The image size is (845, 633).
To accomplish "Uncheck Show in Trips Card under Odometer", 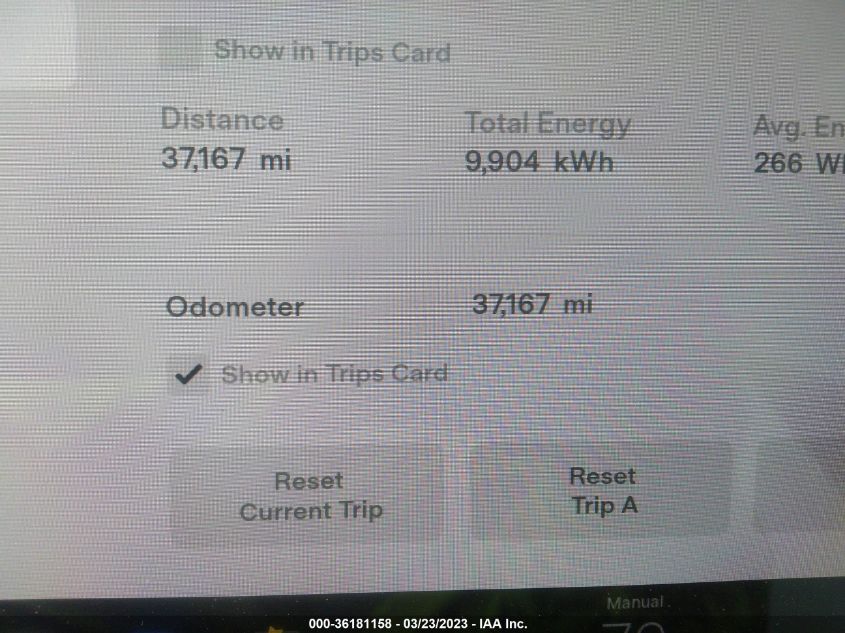I will (x=188, y=375).
